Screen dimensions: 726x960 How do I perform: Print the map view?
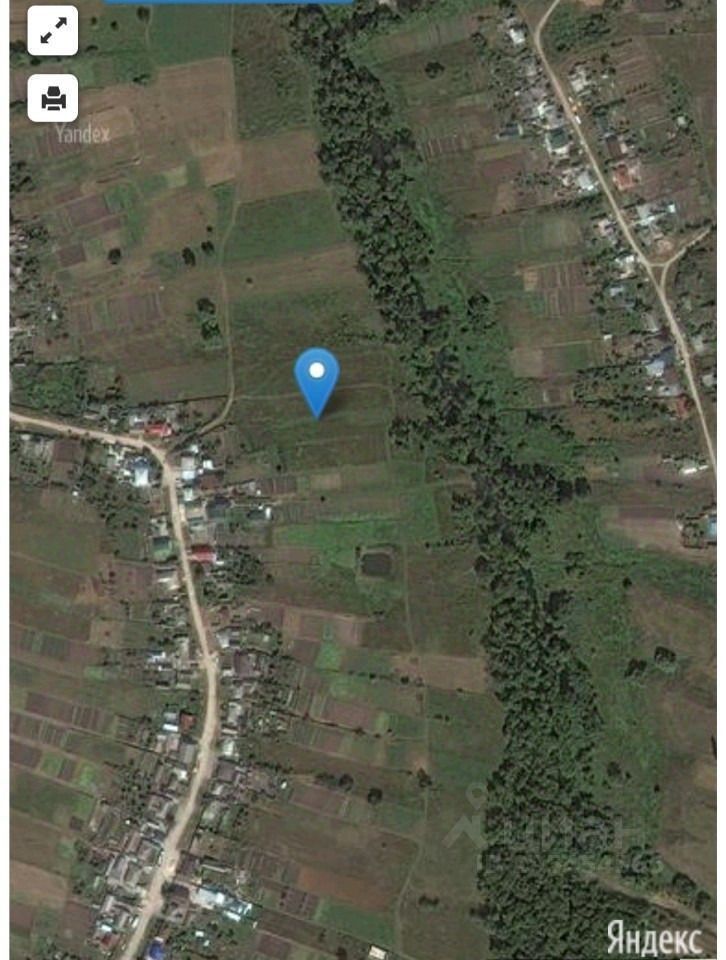pyautogui.click(x=52, y=98)
